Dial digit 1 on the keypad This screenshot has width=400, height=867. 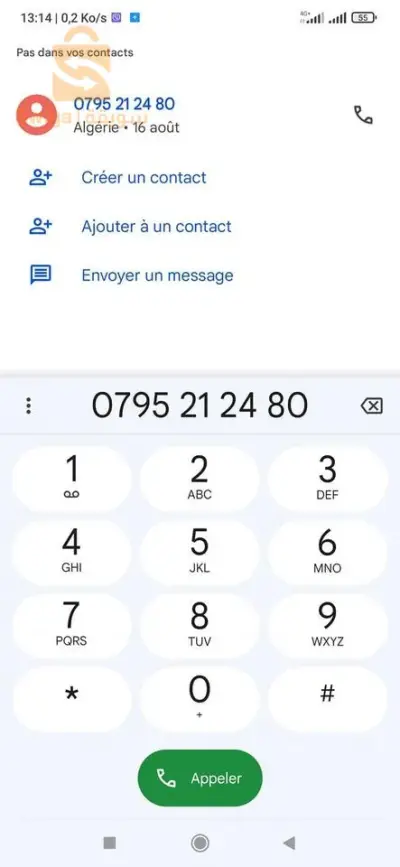coord(72,479)
